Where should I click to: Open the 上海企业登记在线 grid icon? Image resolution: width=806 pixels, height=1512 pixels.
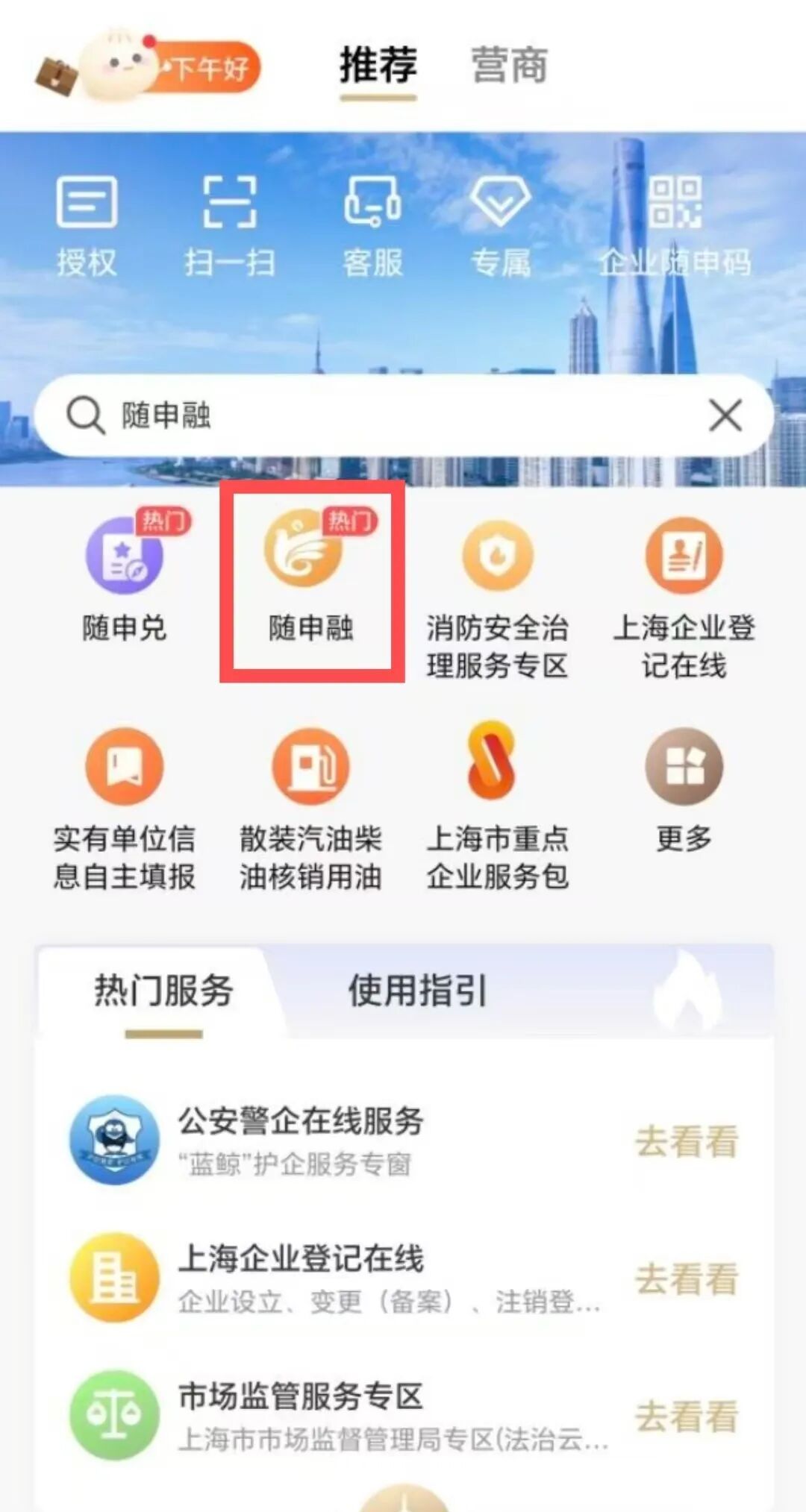tap(684, 597)
